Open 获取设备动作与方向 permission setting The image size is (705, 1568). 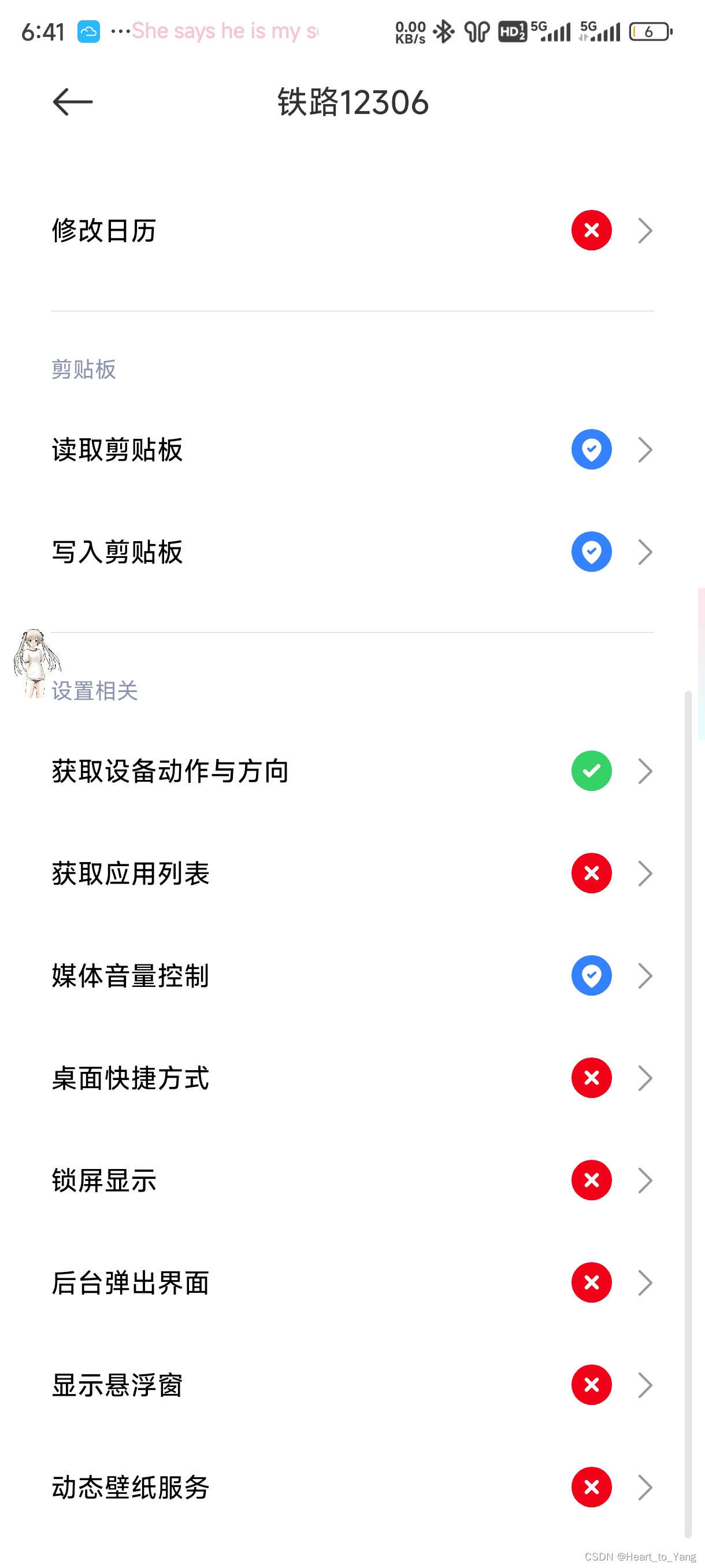(x=351, y=771)
